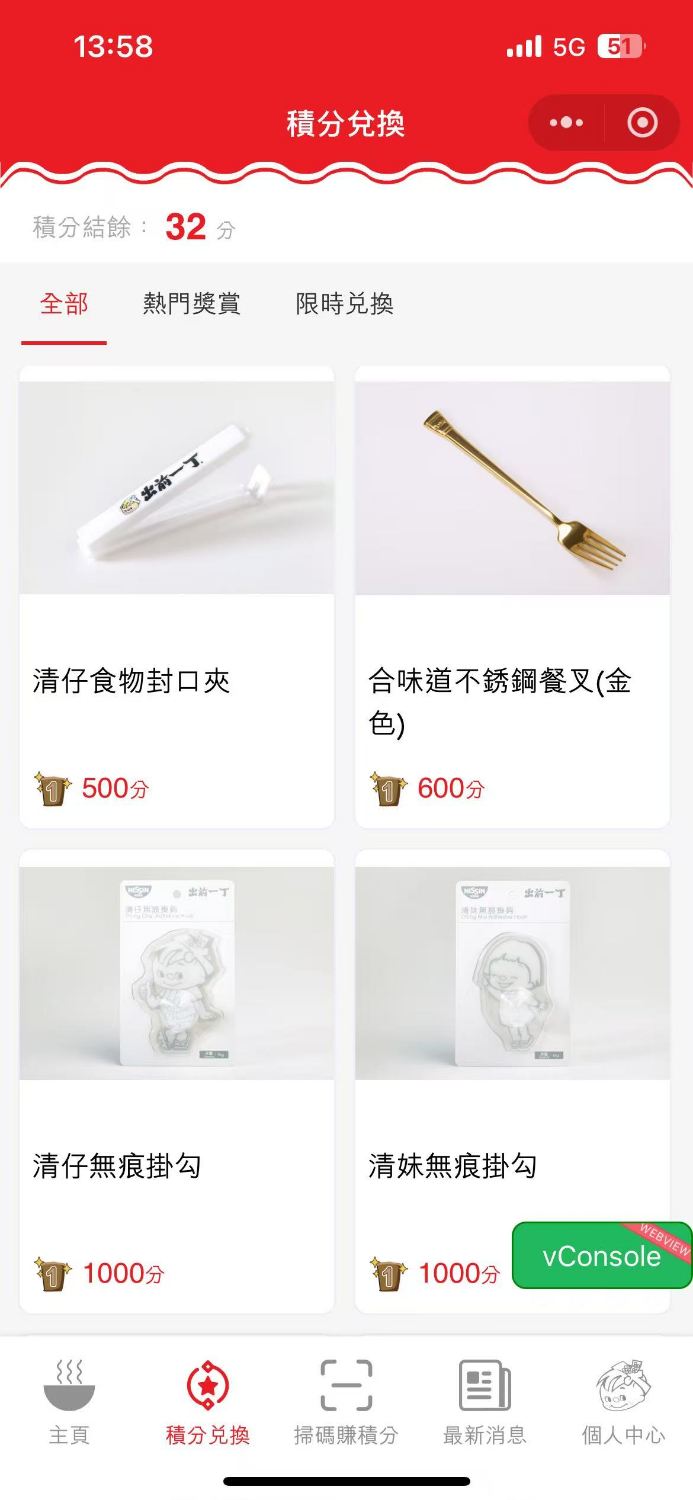Viewport: 693px width, 1500px height.
Task: Close the mini program via circle icon
Action: [642, 123]
